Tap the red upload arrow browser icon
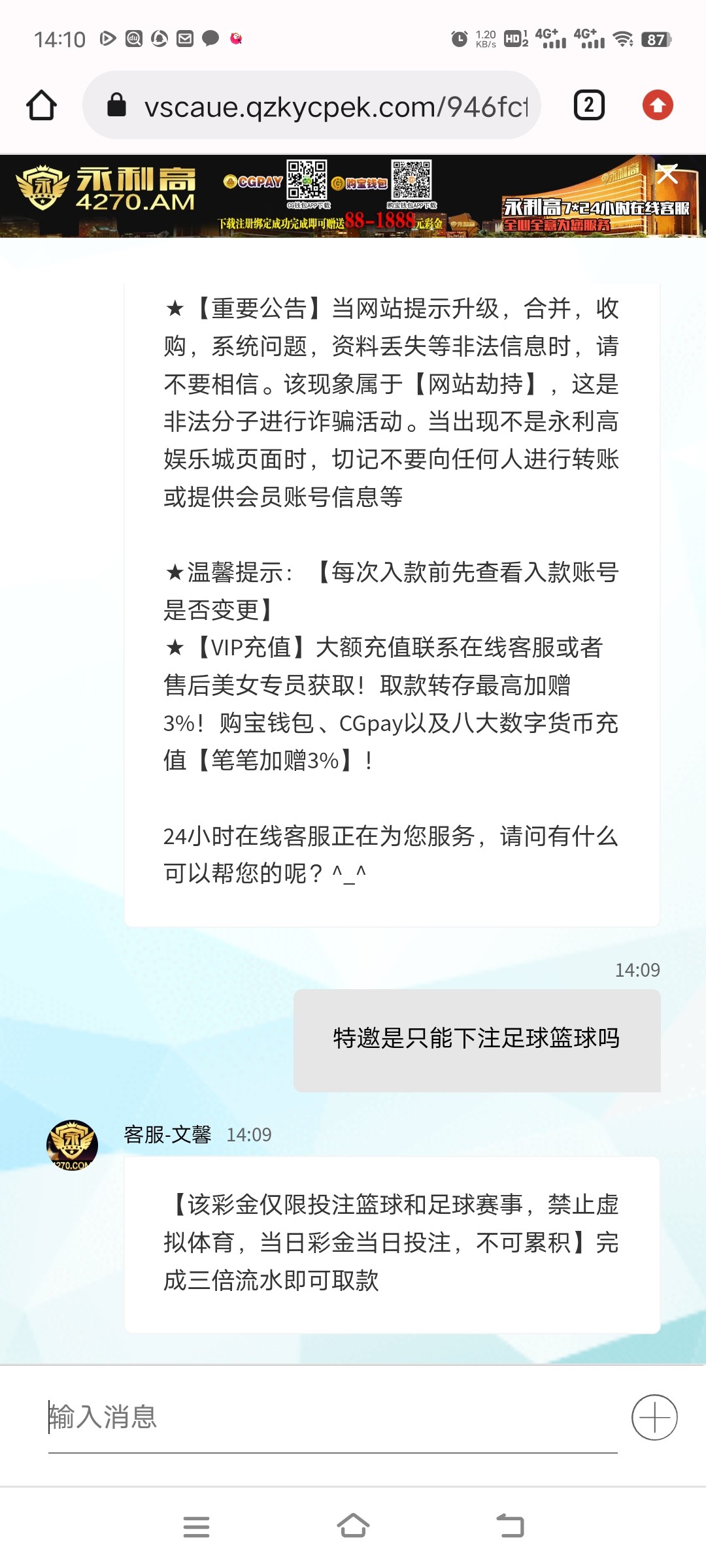The width and height of the screenshot is (706, 1568). 658,105
